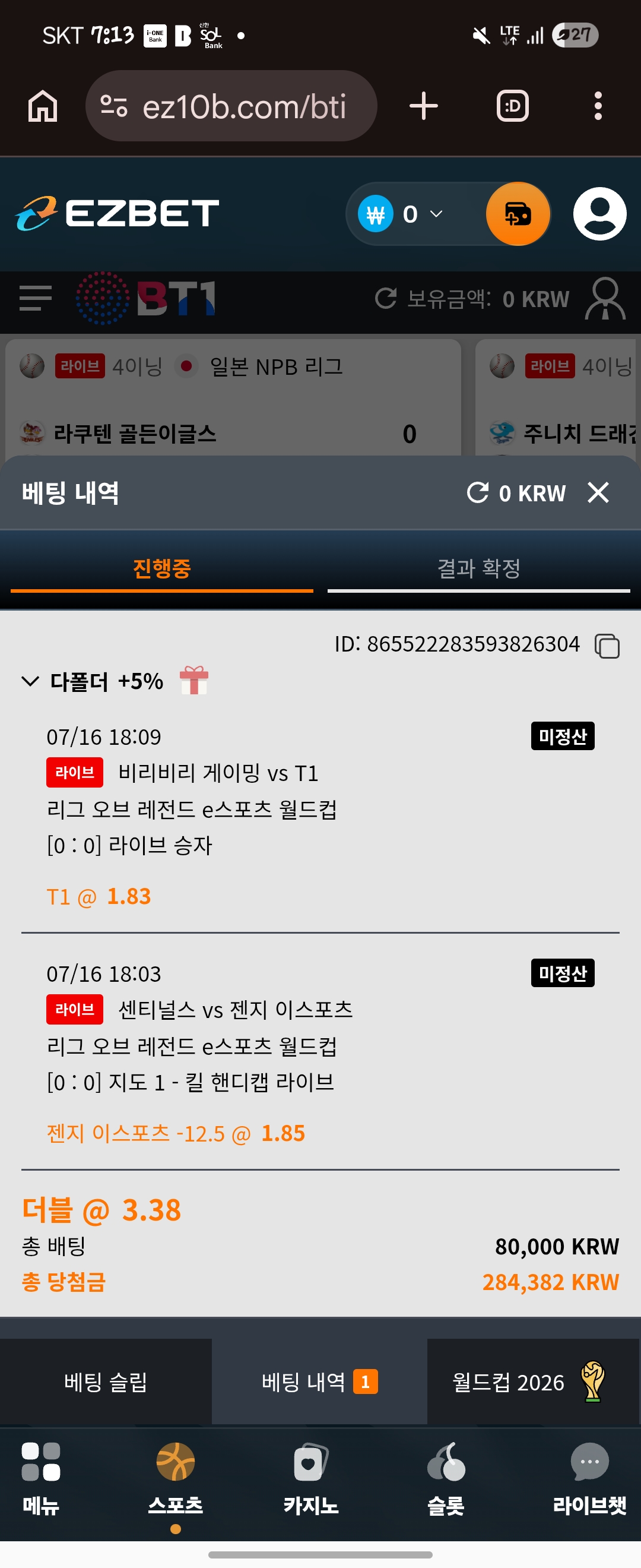Tap the browser address bar
Screen dimensions: 641x1568
point(231,106)
